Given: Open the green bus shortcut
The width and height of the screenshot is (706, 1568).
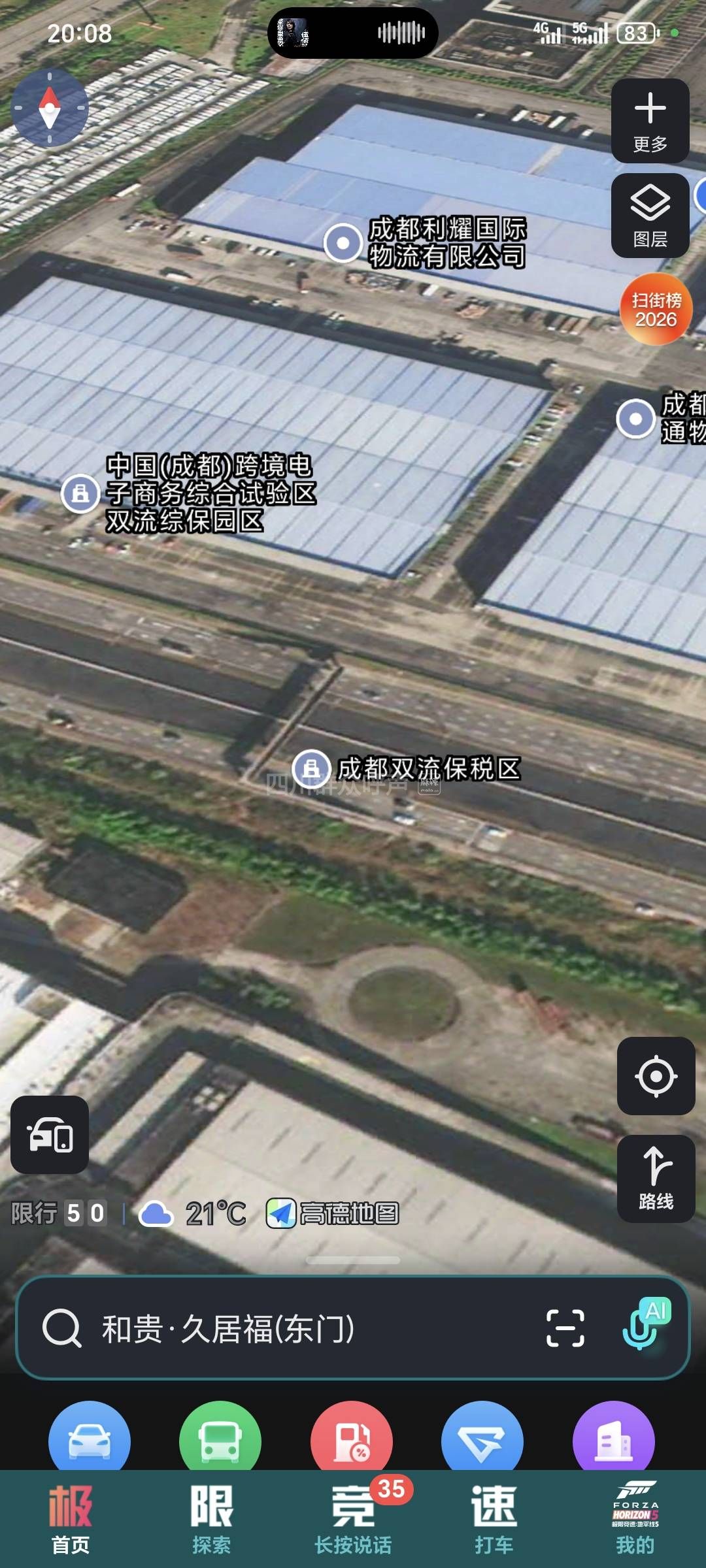Looking at the screenshot, I should click(220, 1441).
